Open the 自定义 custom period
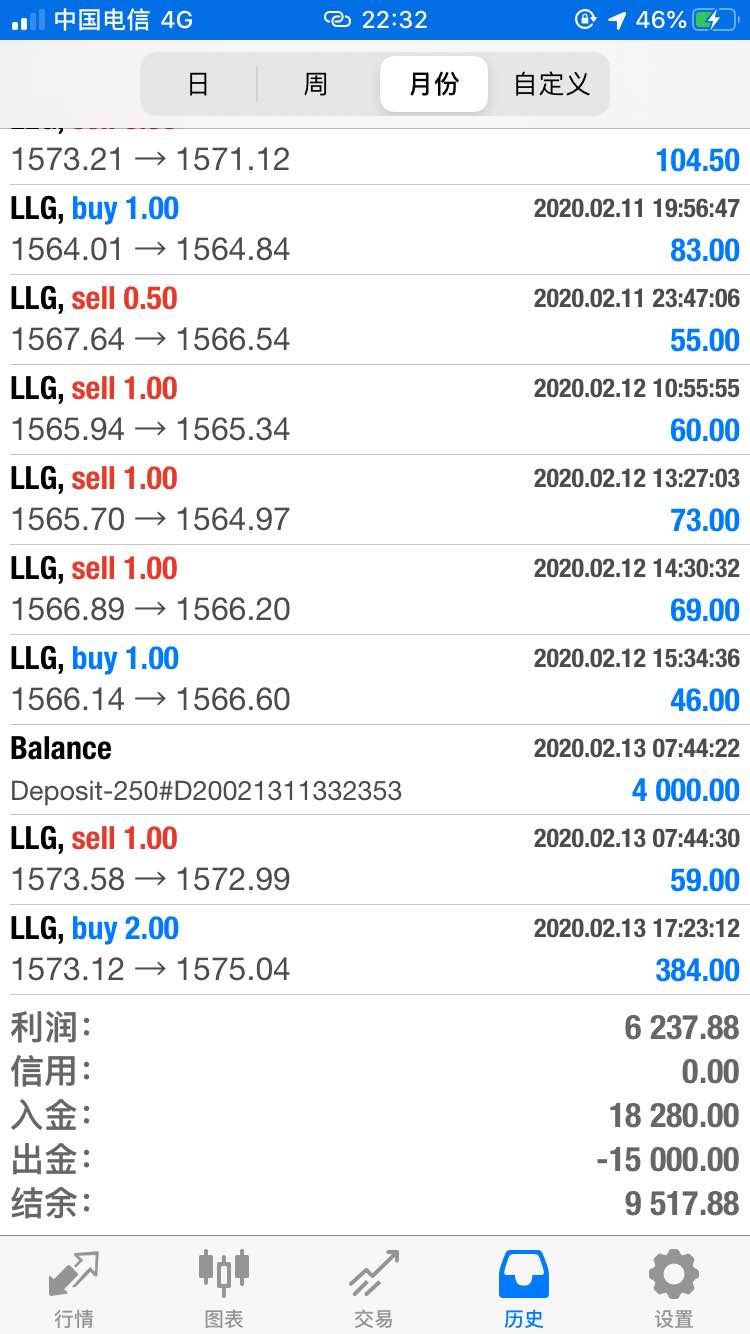 pyautogui.click(x=551, y=84)
